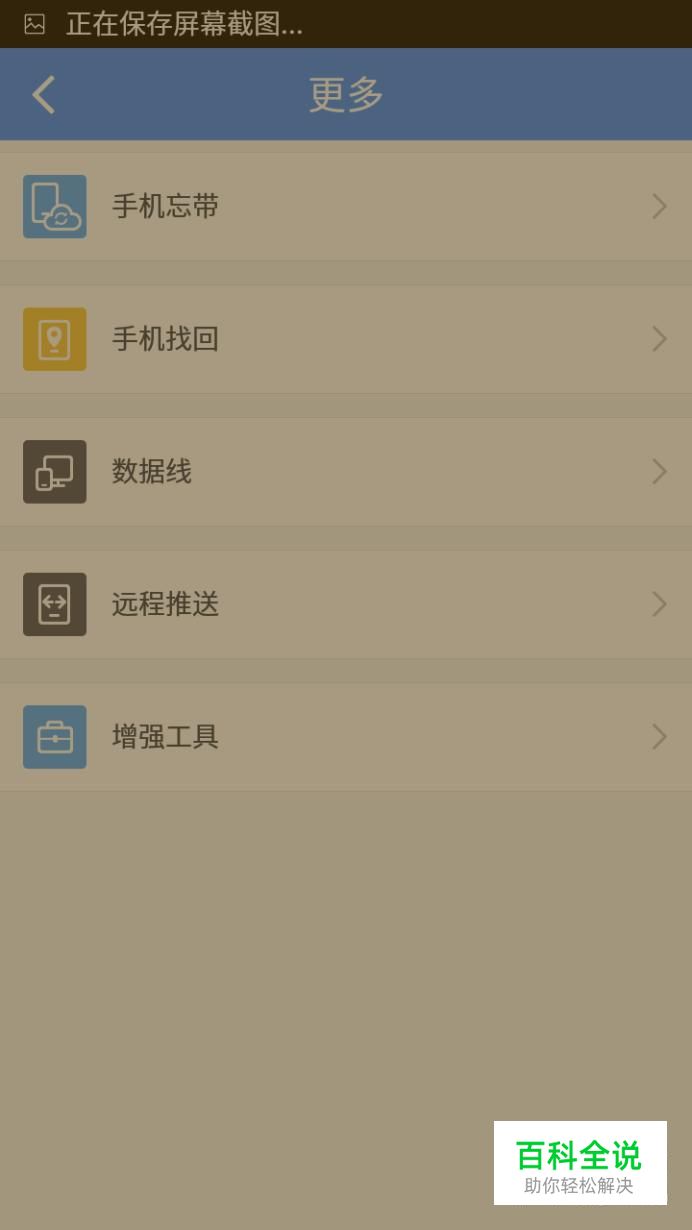Open the 手机找回 option
692x1230 pixels.
[x=346, y=339]
